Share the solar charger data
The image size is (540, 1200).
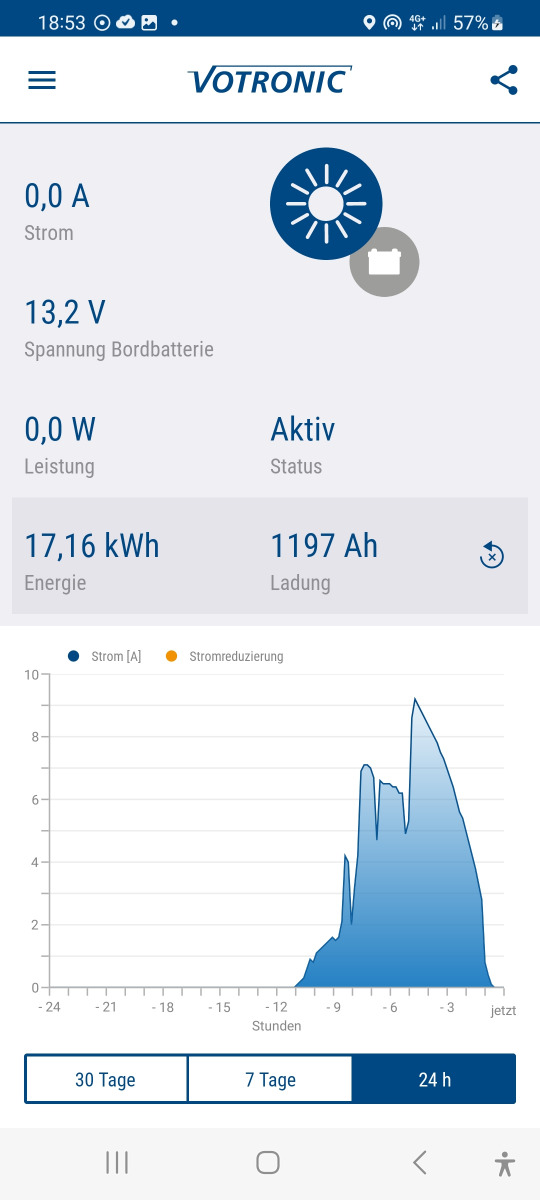(x=504, y=81)
